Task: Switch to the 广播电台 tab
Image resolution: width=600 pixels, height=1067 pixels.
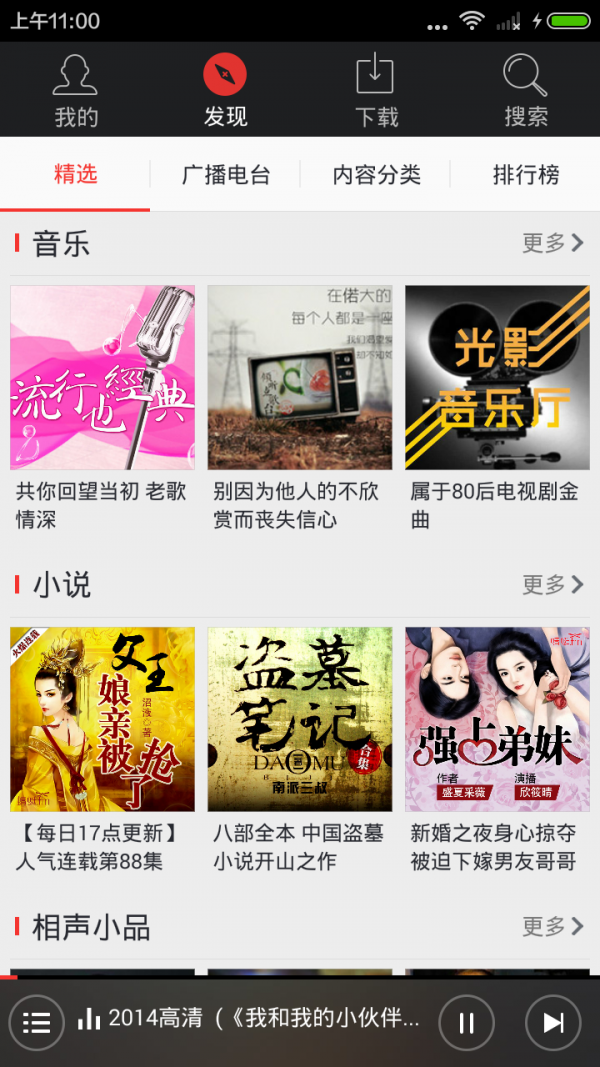Action: pos(226,175)
